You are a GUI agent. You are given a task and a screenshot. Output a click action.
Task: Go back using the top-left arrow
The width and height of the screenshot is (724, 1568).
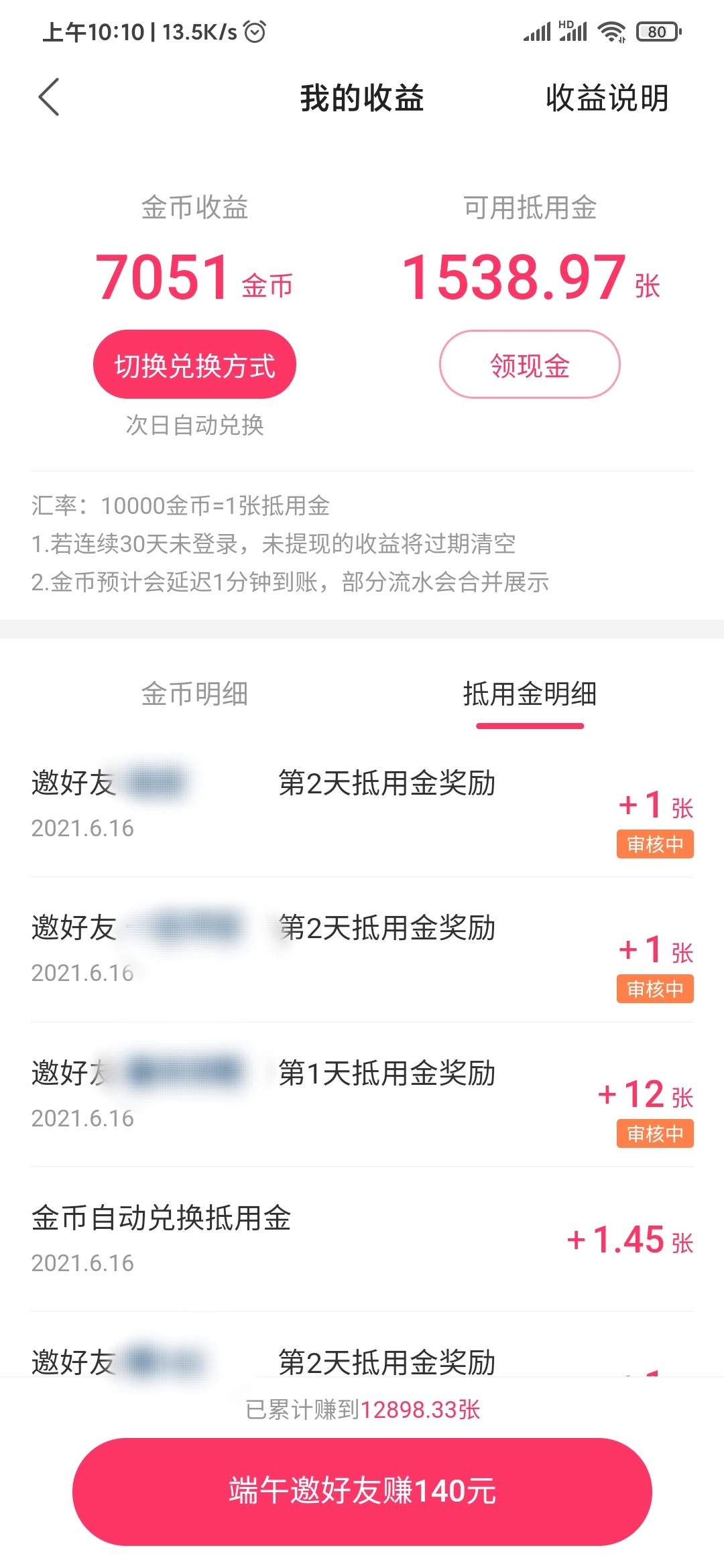[49, 97]
